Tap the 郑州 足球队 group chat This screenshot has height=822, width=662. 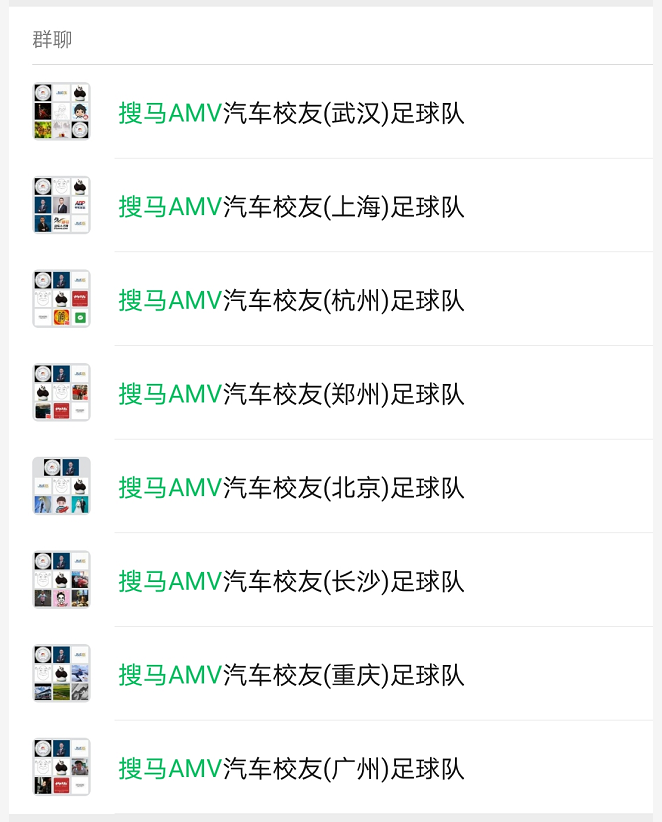pyautogui.click(x=291, y=394)
